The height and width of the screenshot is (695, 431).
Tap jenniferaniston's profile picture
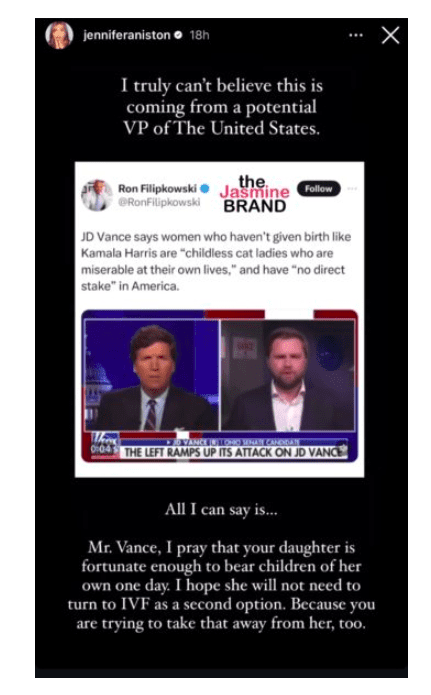59,35
